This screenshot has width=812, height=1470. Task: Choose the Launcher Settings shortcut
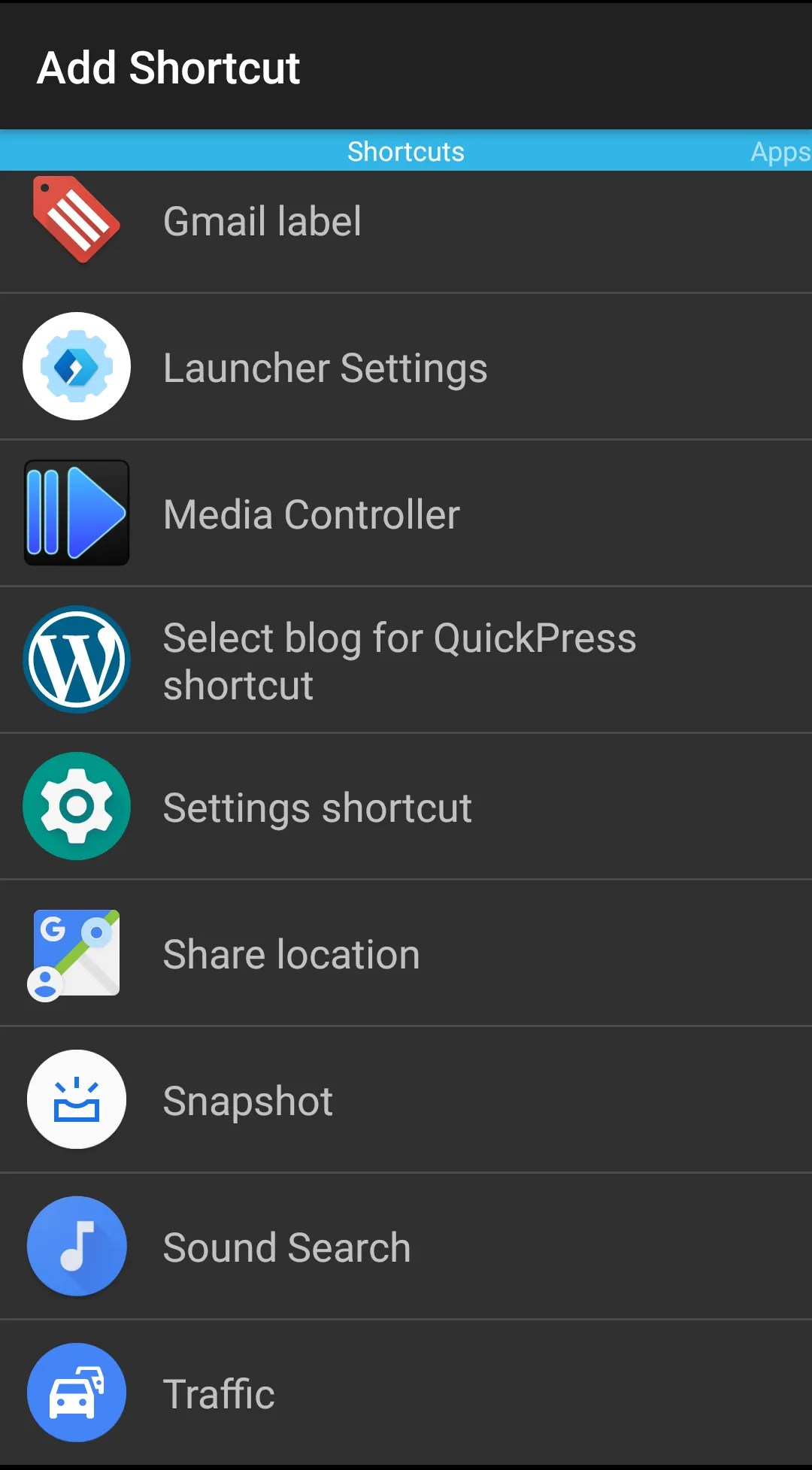point(406,367)
